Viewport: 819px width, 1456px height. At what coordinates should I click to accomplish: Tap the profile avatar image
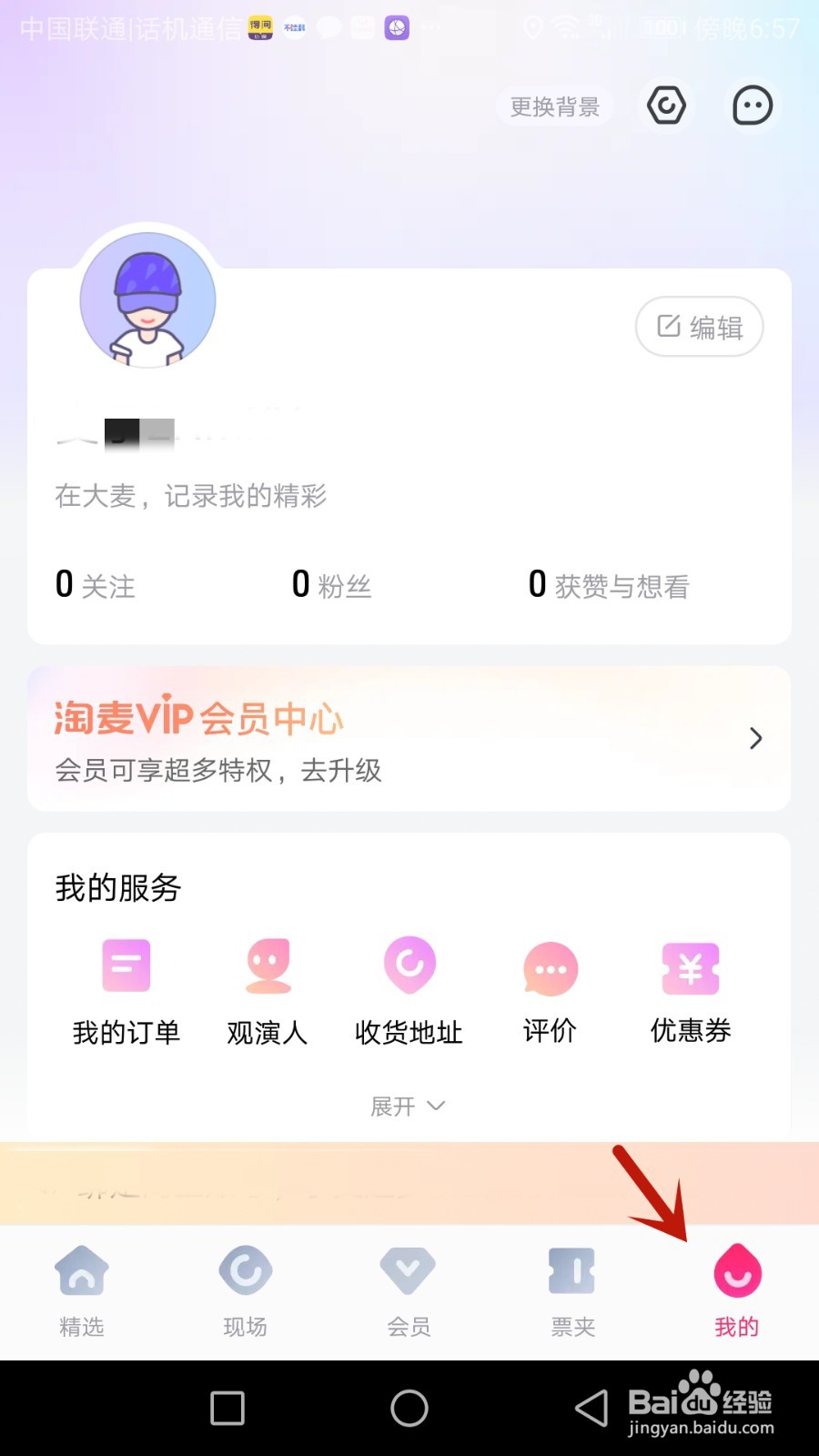pos(147,300)
